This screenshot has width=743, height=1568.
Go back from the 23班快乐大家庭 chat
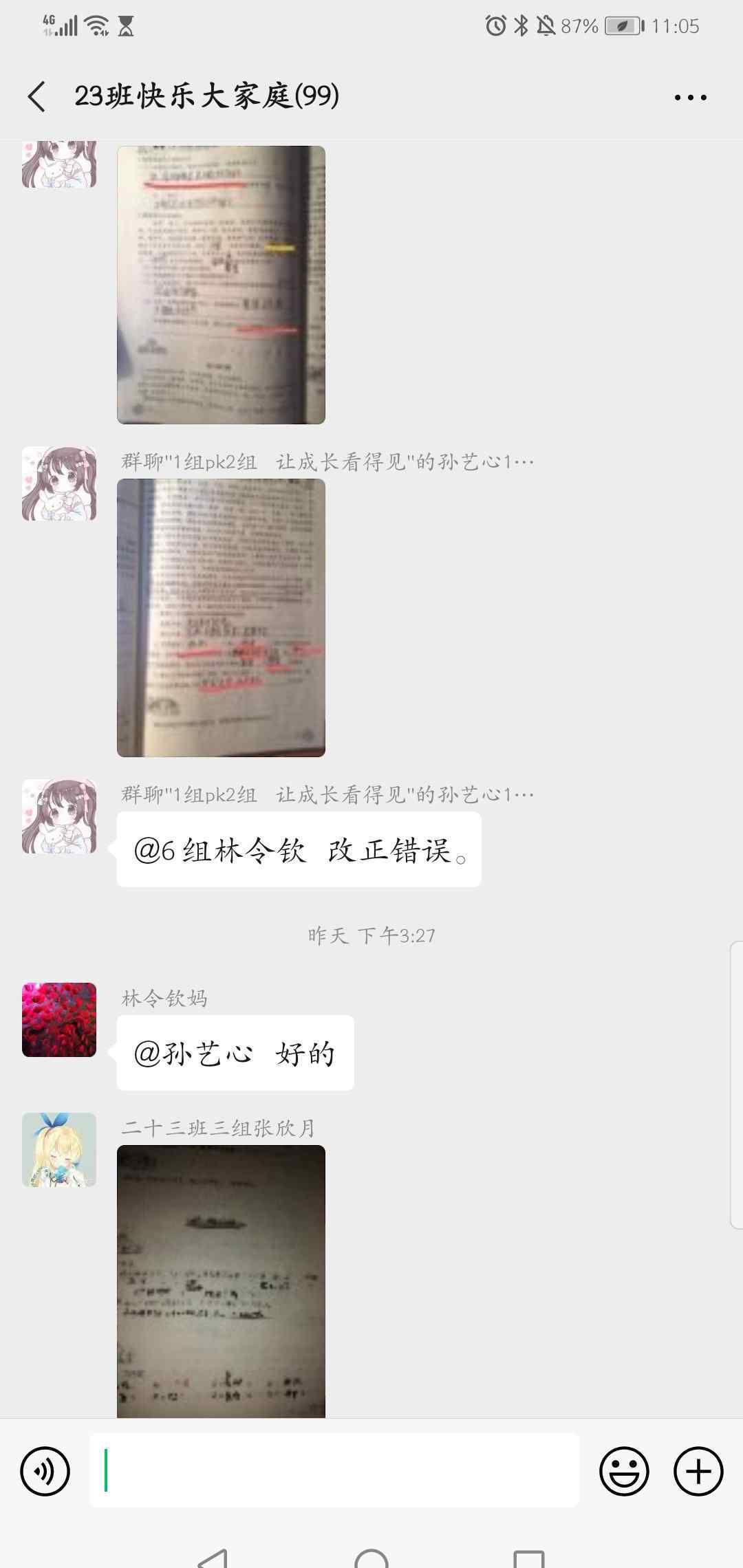[37, 96]
